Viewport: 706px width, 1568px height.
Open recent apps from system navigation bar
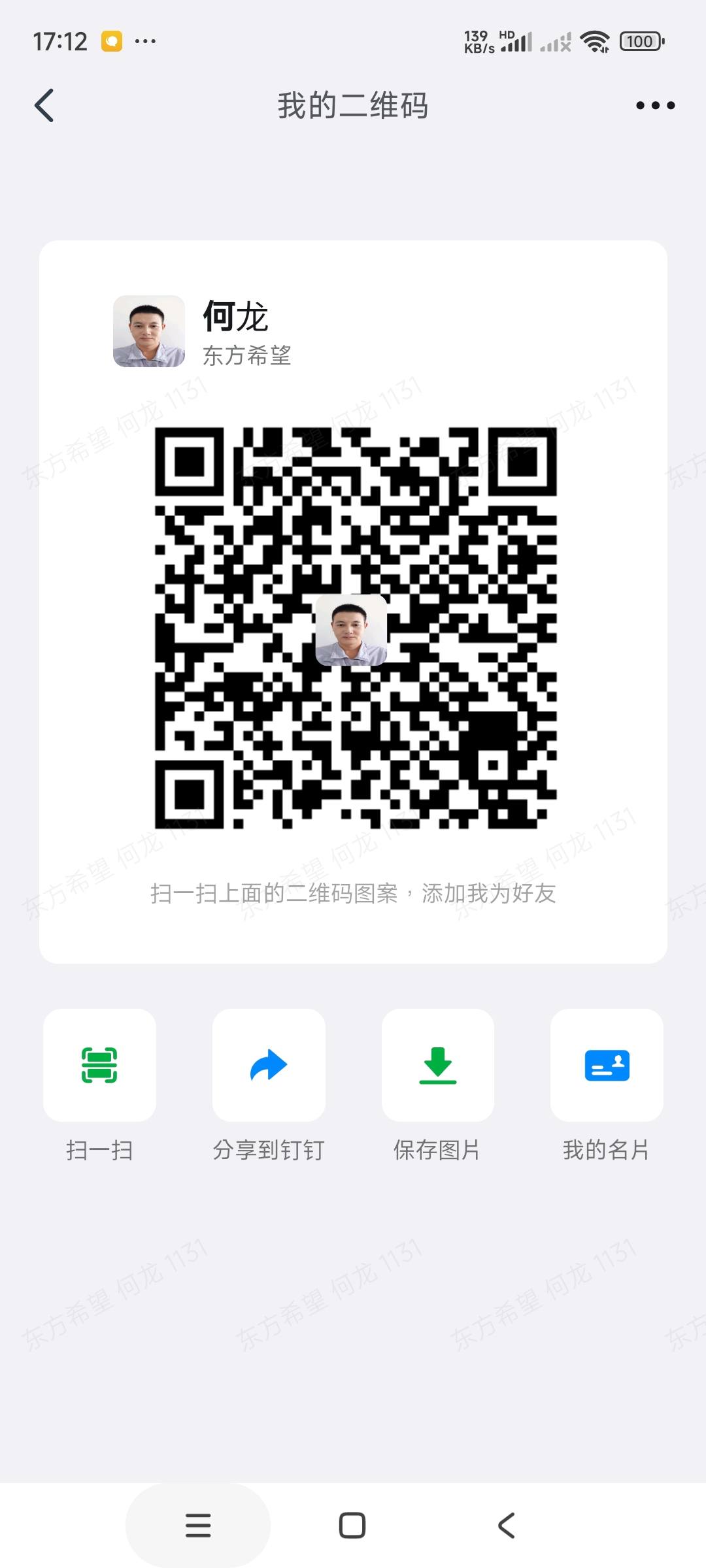(198, 1526)
